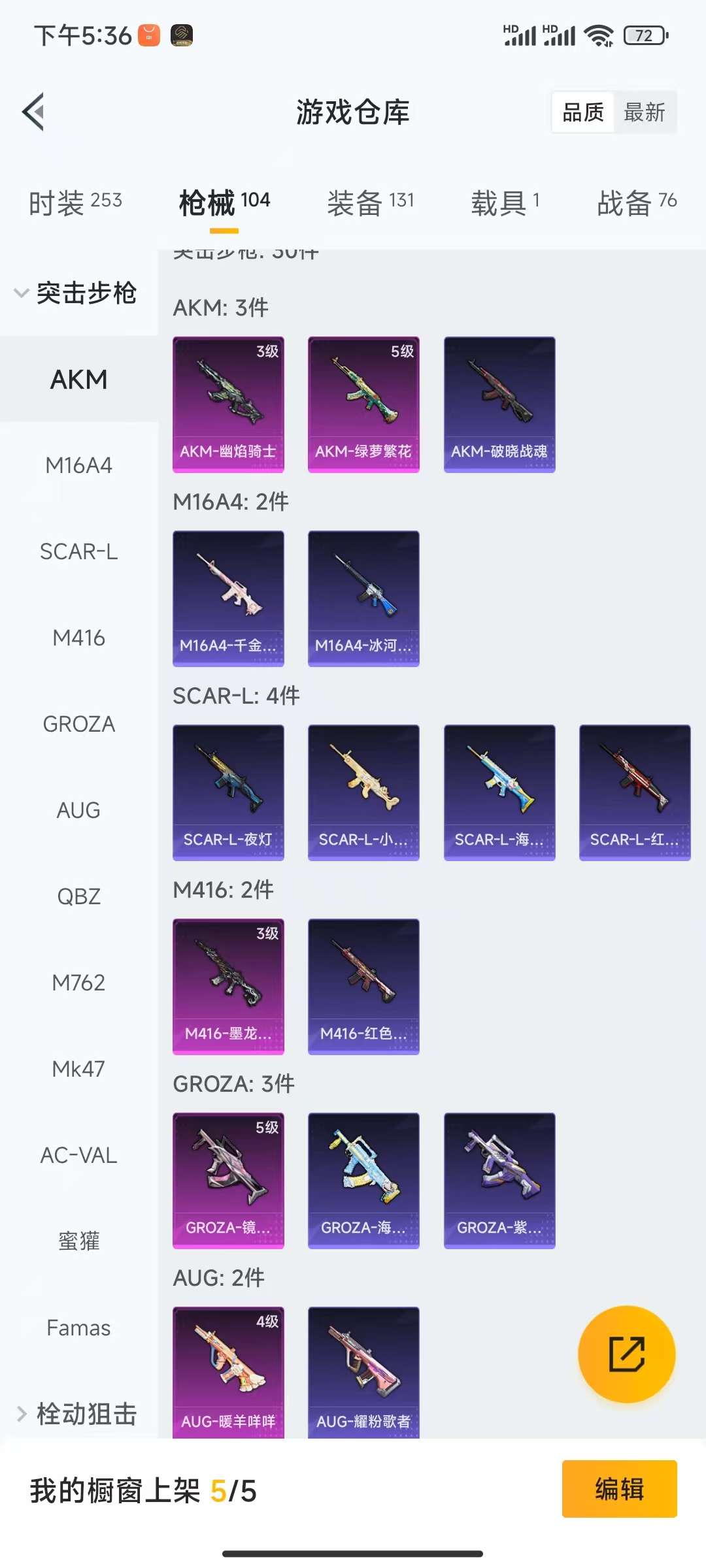The width and height of the screenshot is (706, 1568).
Task: Select Famas in the sidebar
Action: click(x=78, y=1328)
